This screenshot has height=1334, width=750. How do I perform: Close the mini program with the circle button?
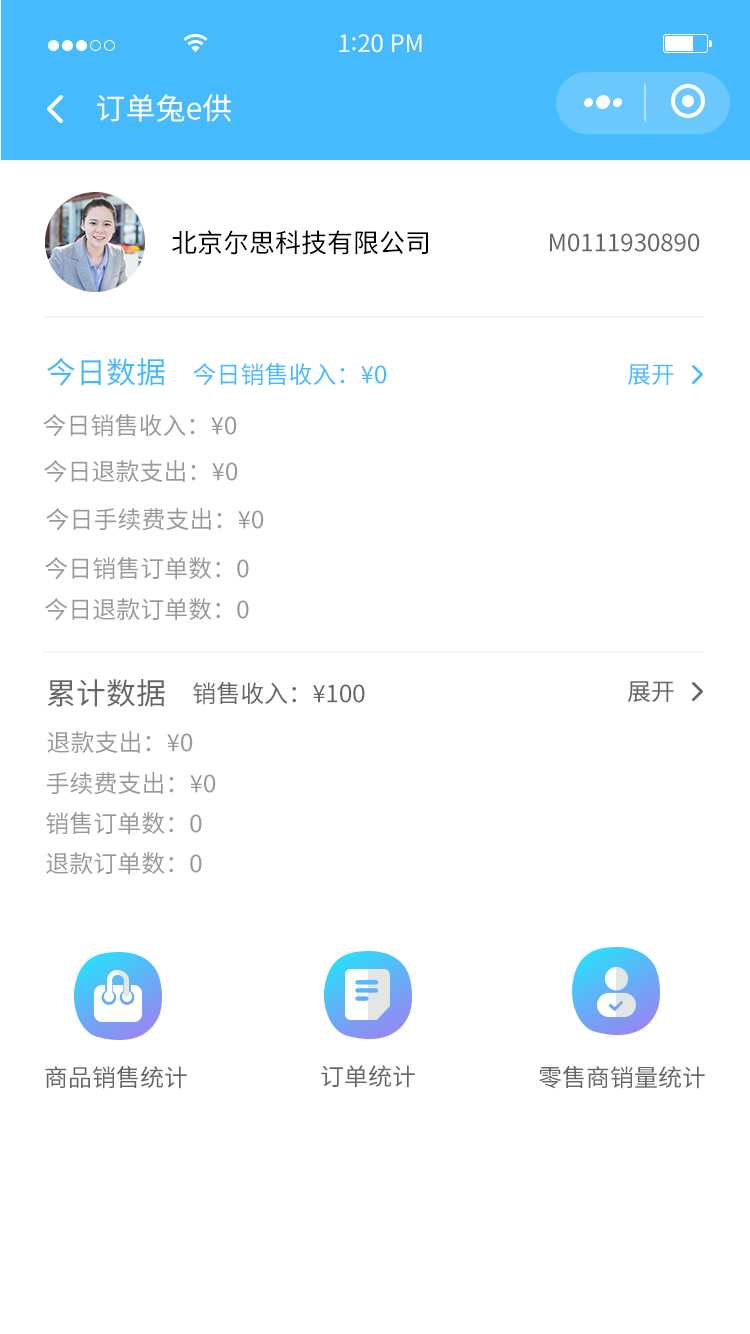(x=688, y=102)
